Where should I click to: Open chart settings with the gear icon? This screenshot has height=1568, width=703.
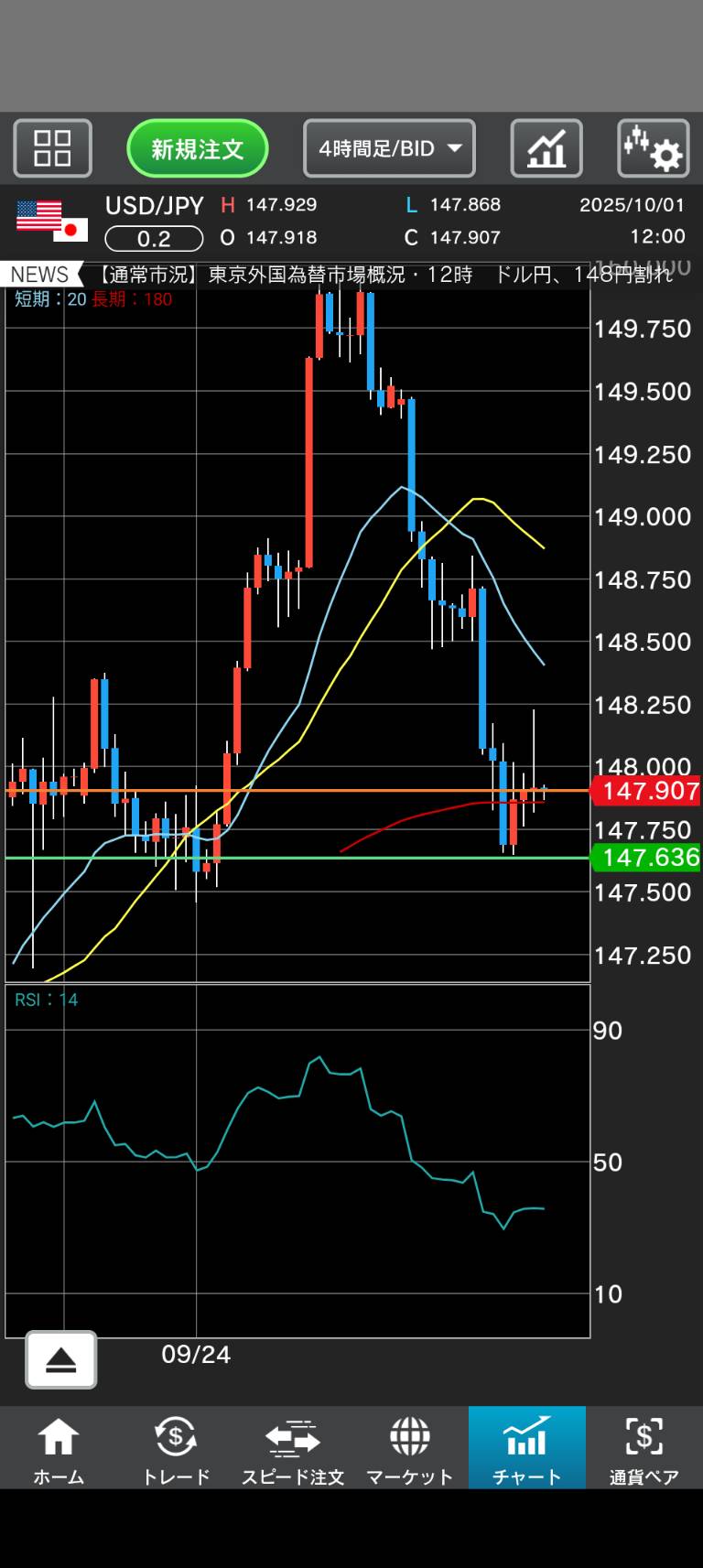[x=653, y=148]
